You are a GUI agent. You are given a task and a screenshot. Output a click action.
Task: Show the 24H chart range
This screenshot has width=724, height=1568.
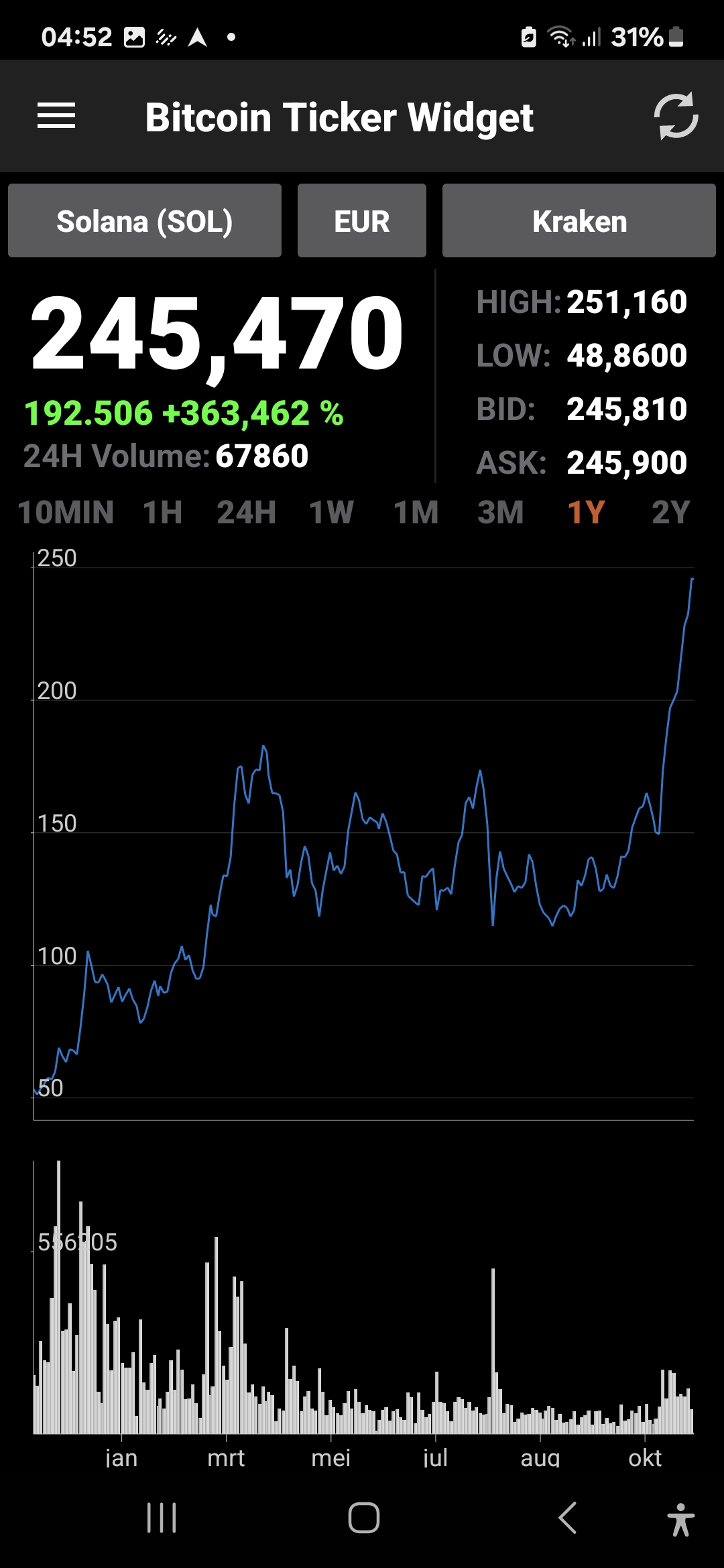[247, 513]
